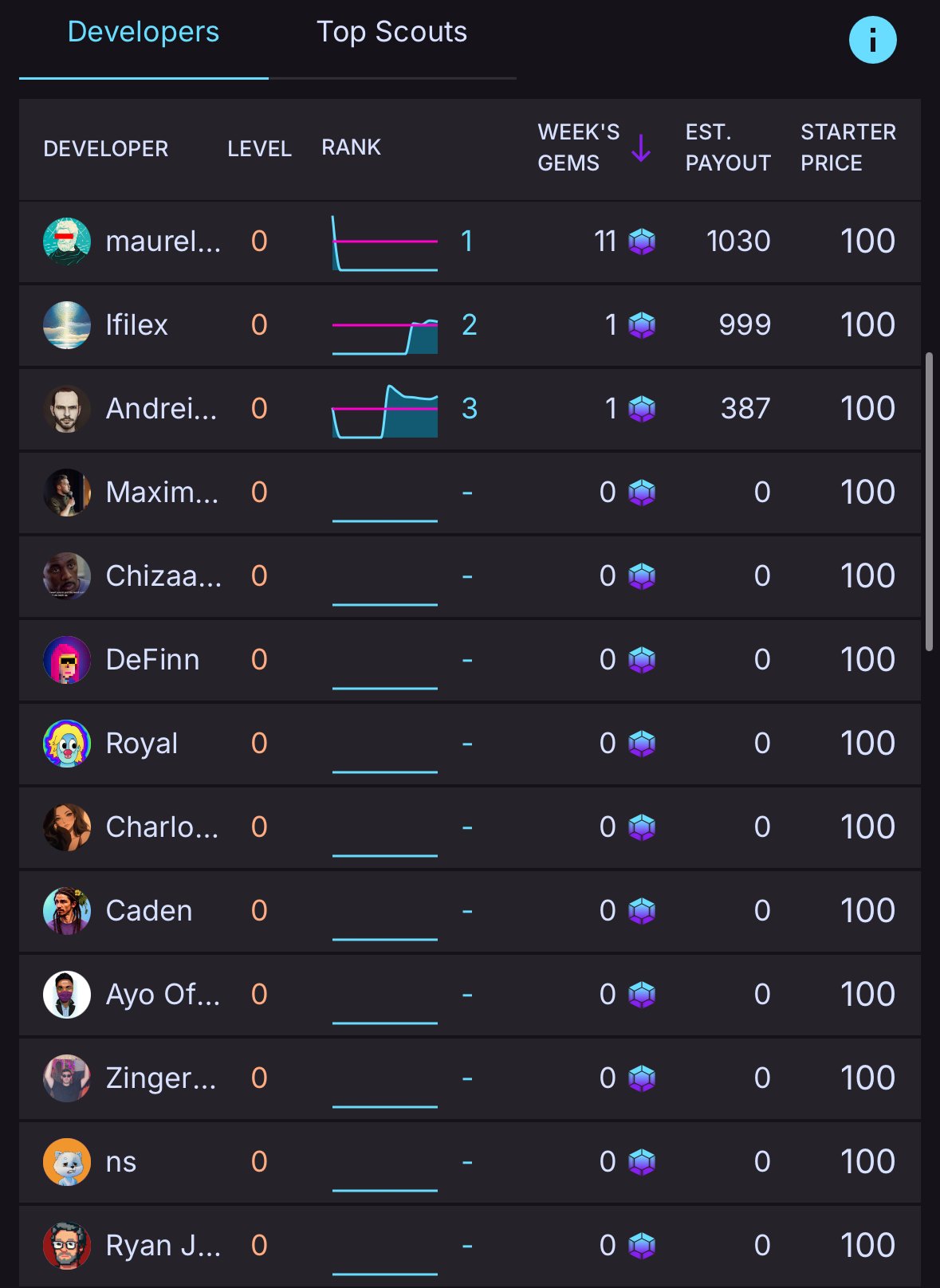The width and height of the screenshot is (940, 1288).
Task: Open the ns developer row
Action: (x=121, y=1162)
